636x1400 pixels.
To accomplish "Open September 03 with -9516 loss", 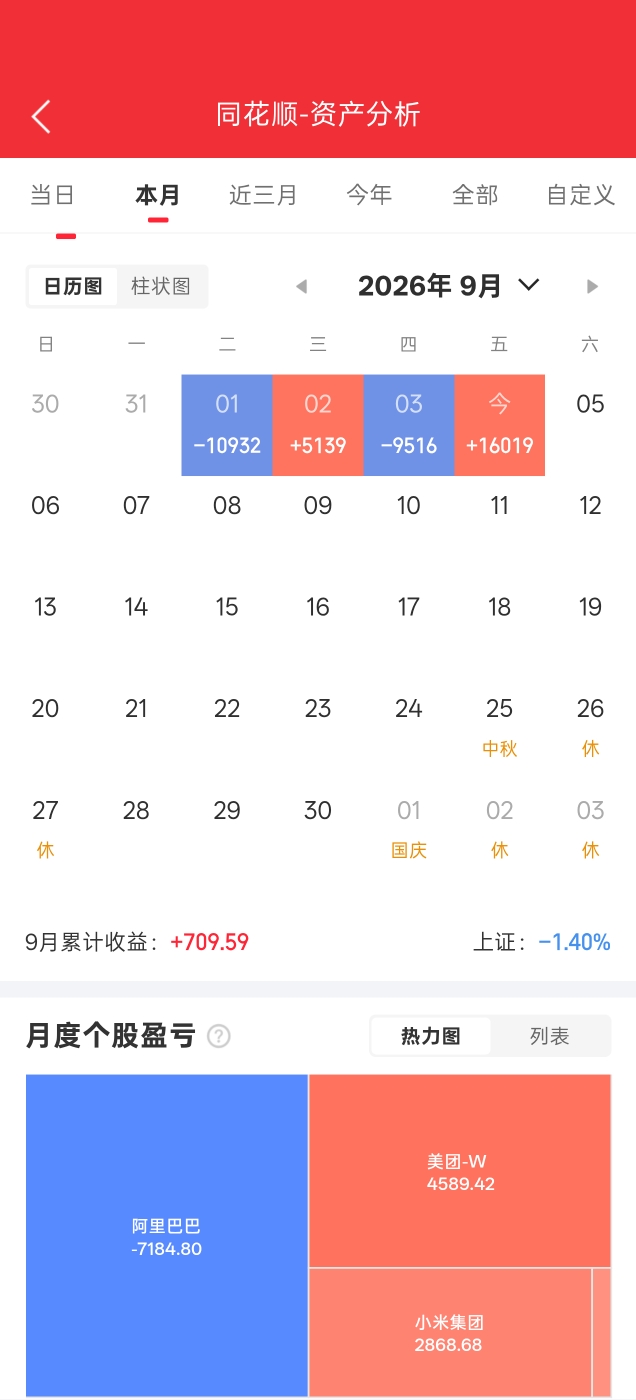I will [x=409, y=425].
